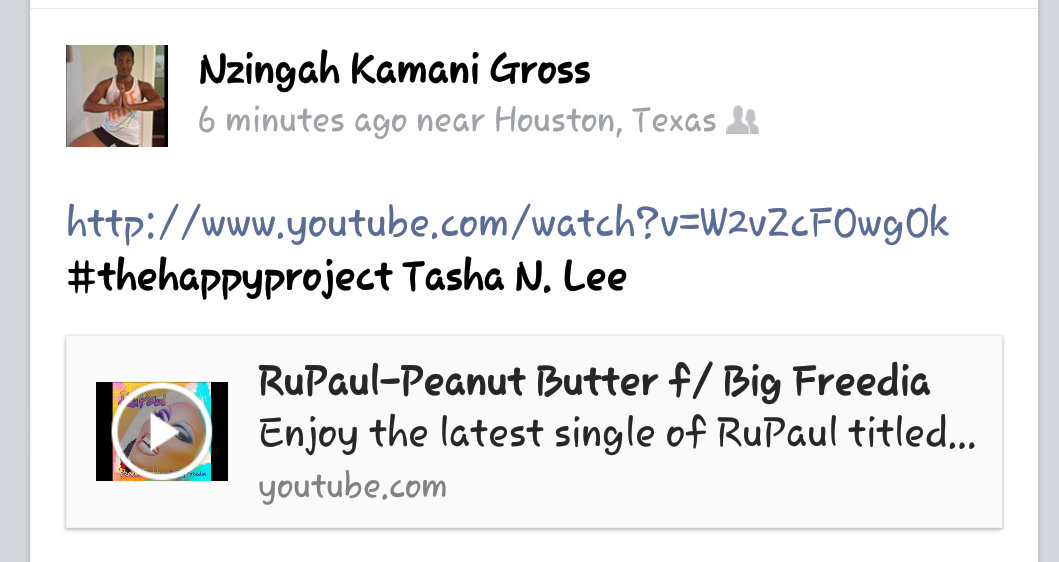
Task: Open the YouTube URL in the post
Action: point(507,223)
